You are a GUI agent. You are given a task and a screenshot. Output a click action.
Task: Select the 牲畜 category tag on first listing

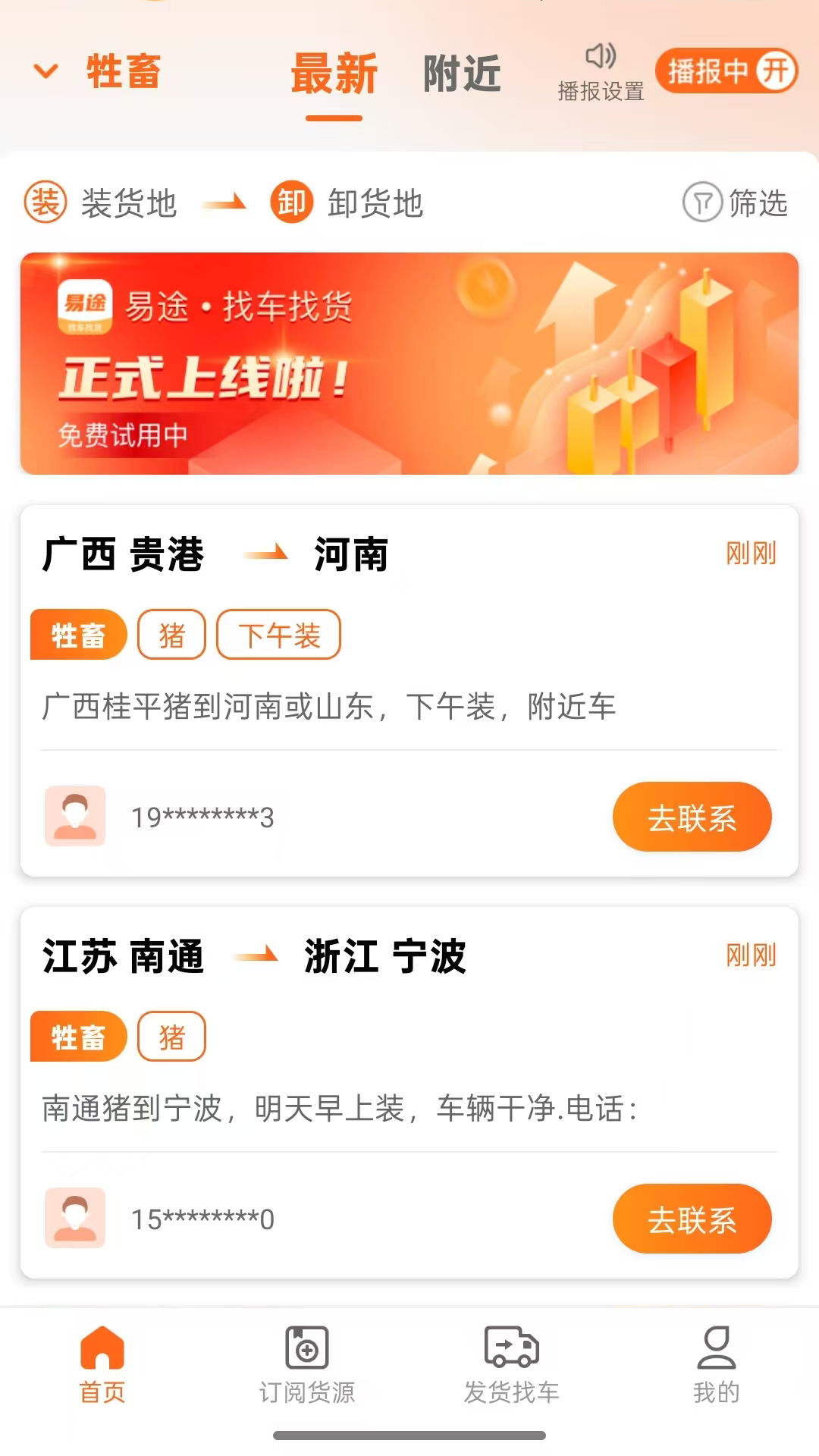tap(79, 635)
